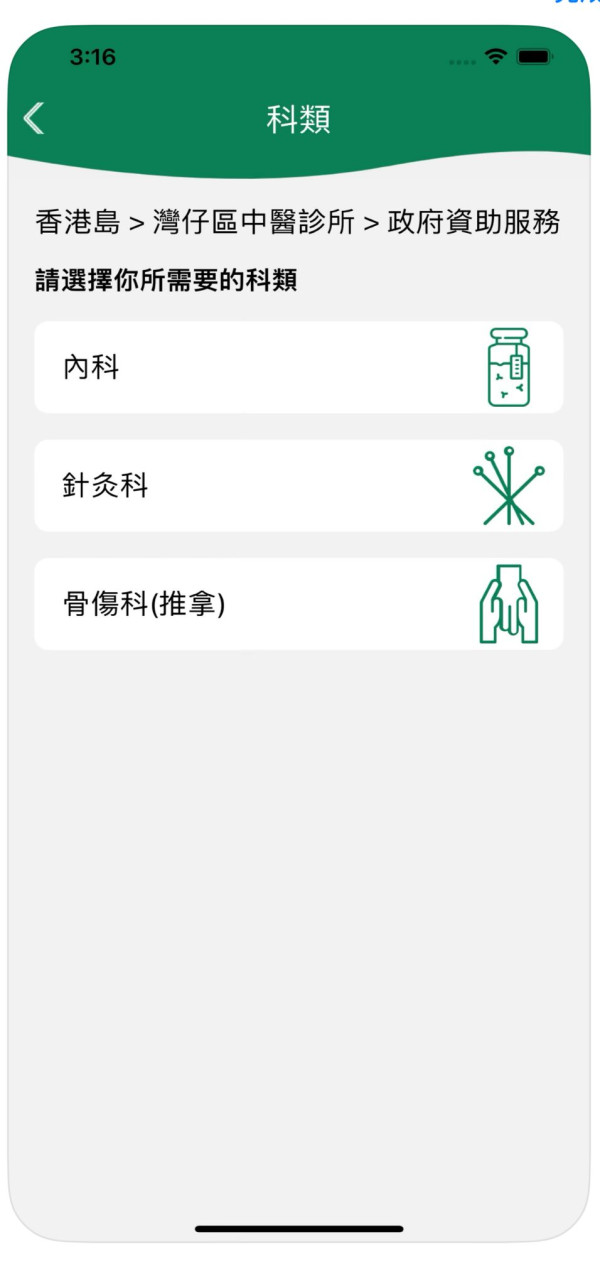Select the 內科 category

coord(298,367)
